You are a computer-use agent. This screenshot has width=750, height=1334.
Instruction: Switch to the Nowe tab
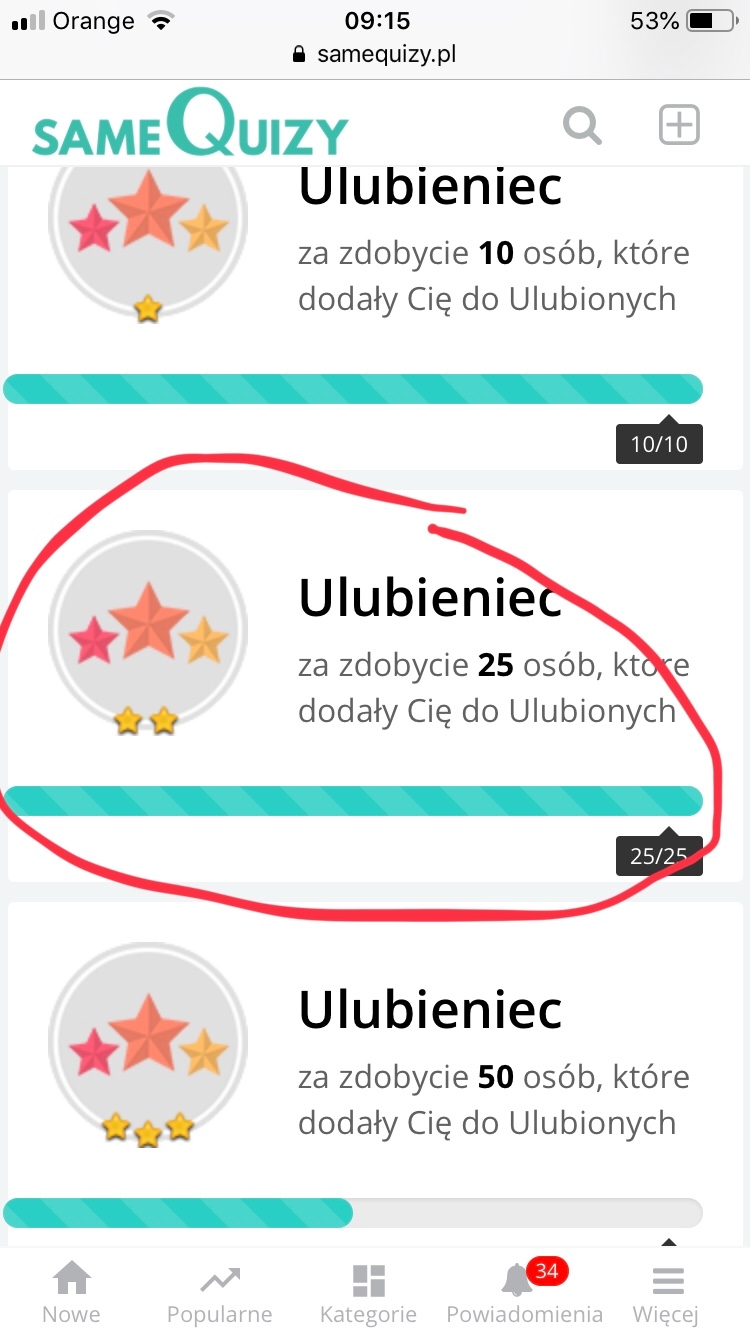(x=71, y=1291)
